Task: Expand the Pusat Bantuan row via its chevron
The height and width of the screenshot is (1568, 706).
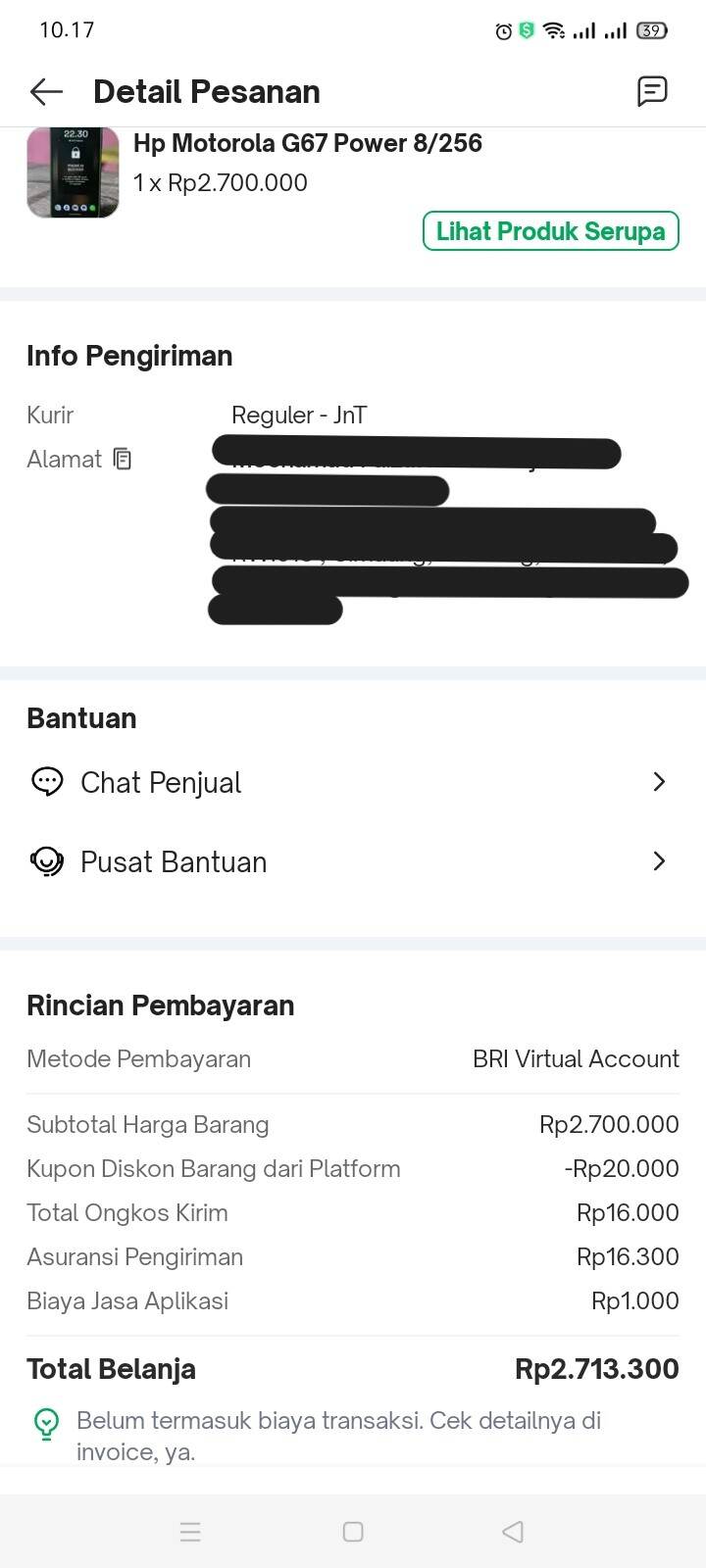Action: click(x=659, y=861)
